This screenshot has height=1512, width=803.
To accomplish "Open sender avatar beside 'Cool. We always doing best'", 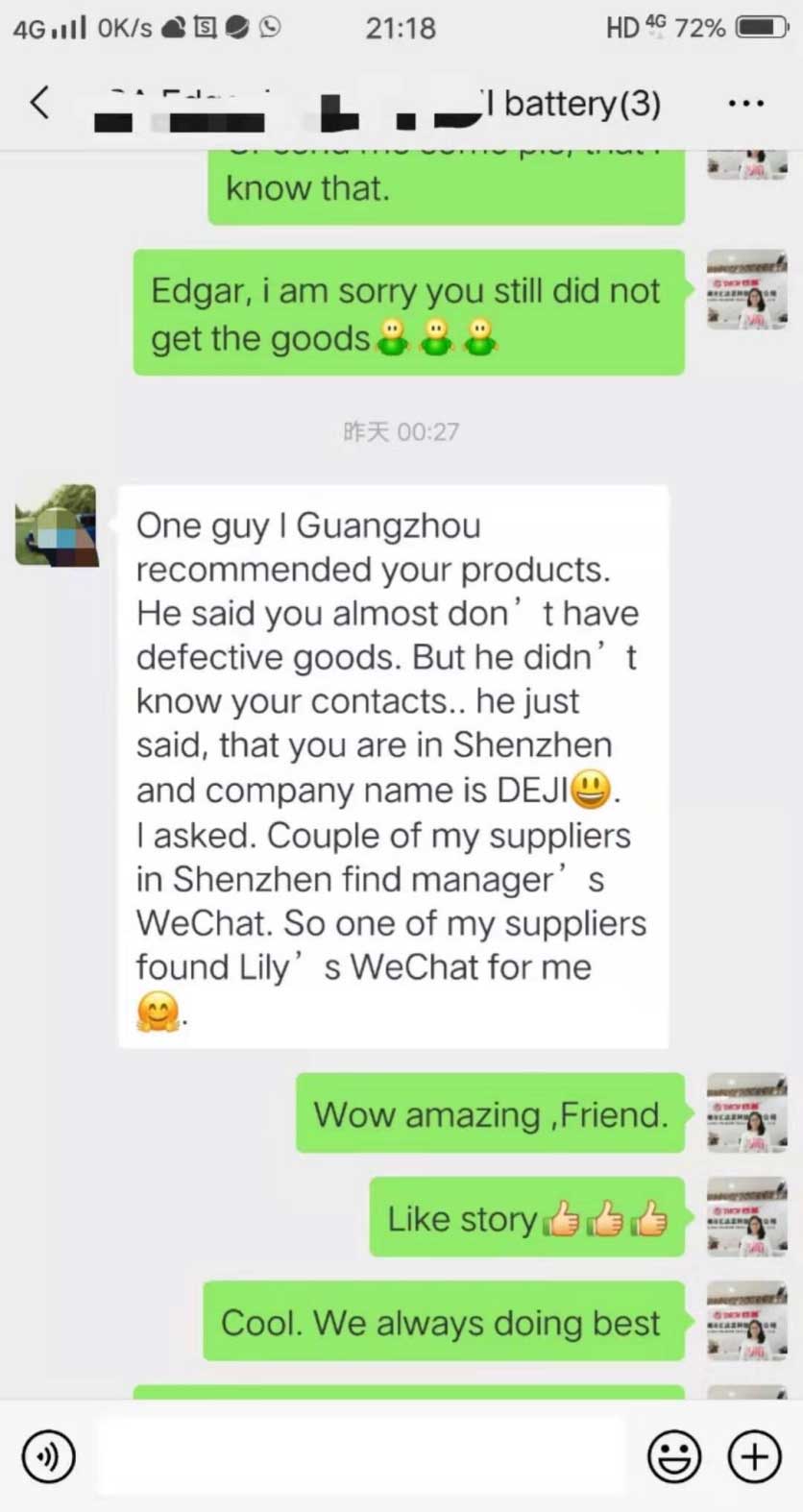I will [746, 1320].
